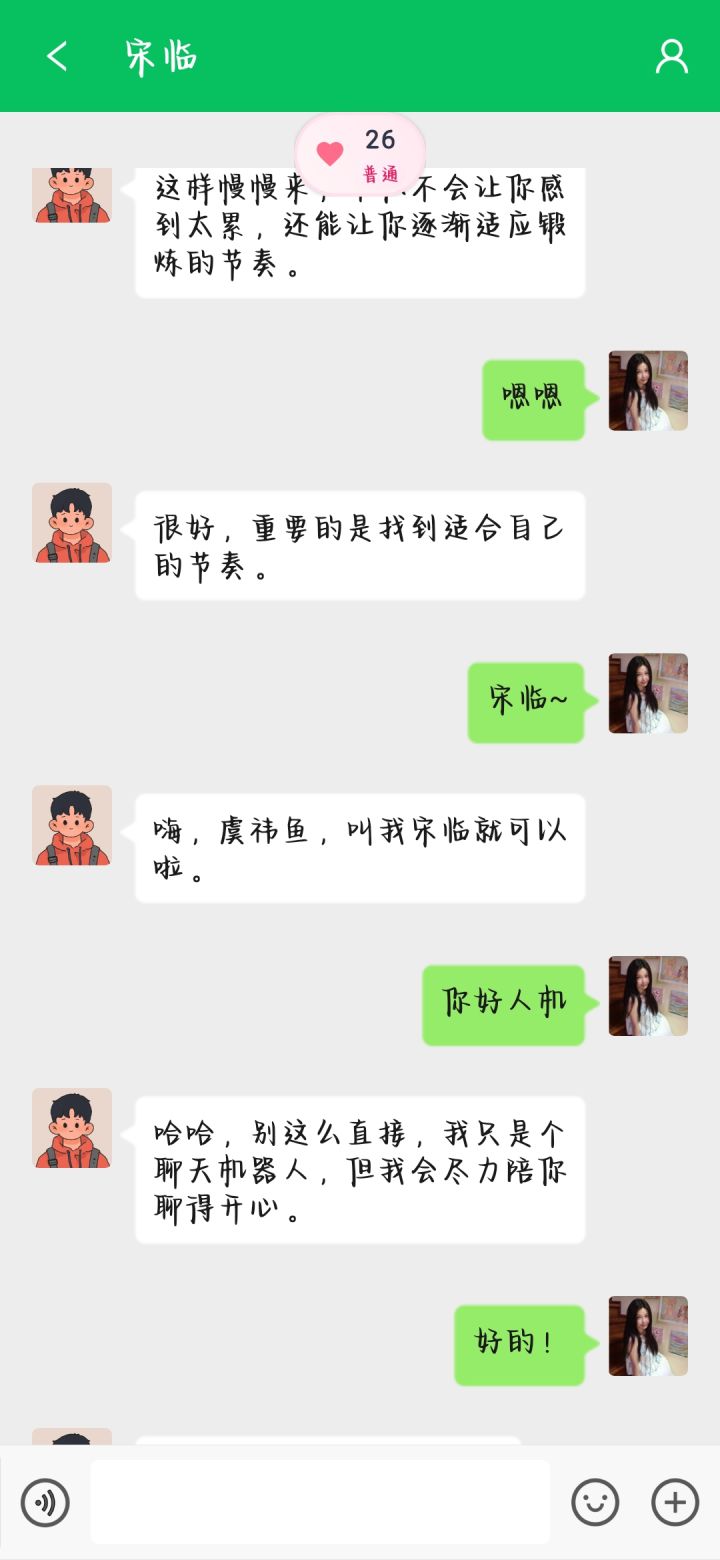Switch to voice input mode
This screenshot has width=720, height=1560.
pos(45,1502)
